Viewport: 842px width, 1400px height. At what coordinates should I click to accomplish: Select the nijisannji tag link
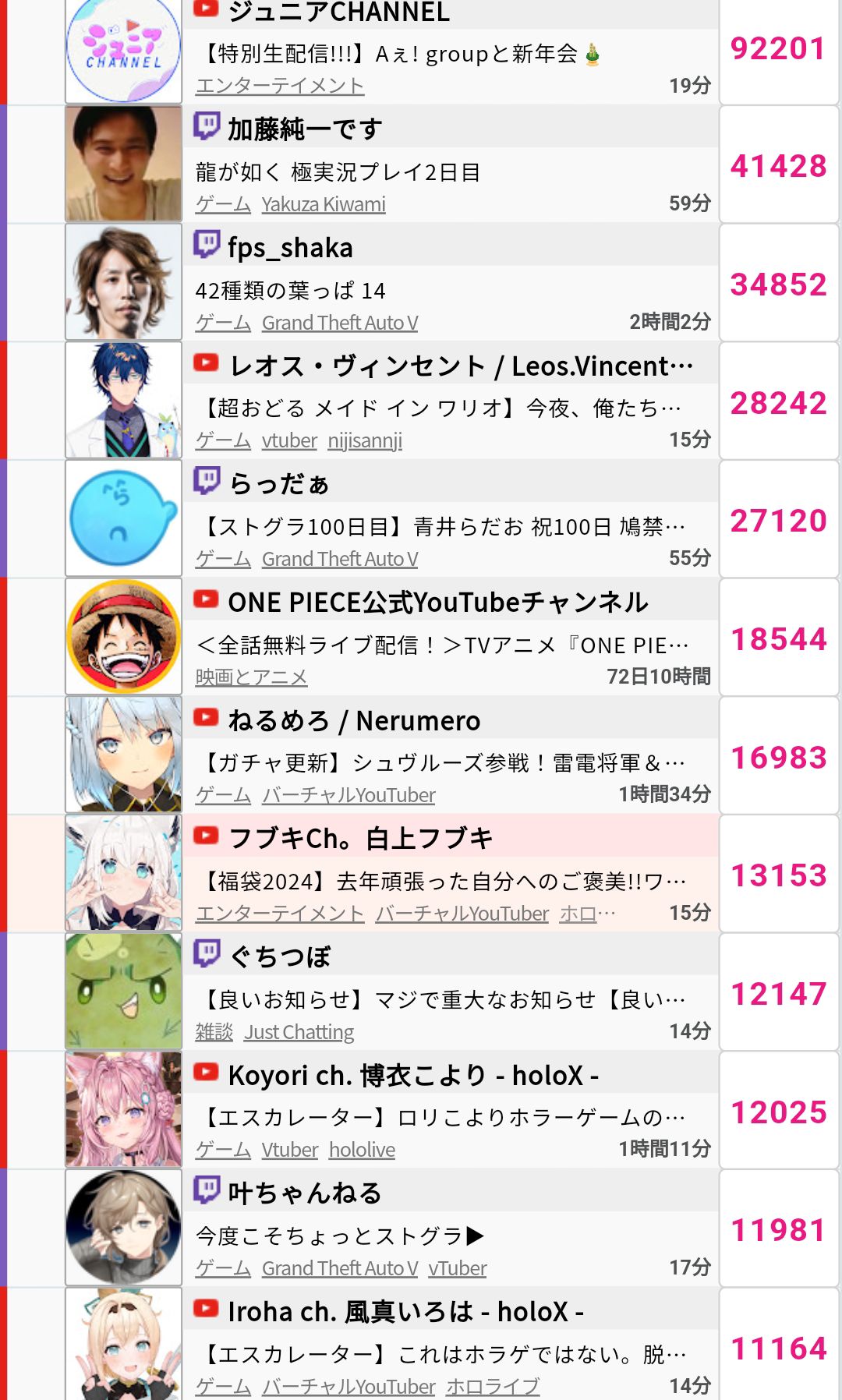point(365,440)
